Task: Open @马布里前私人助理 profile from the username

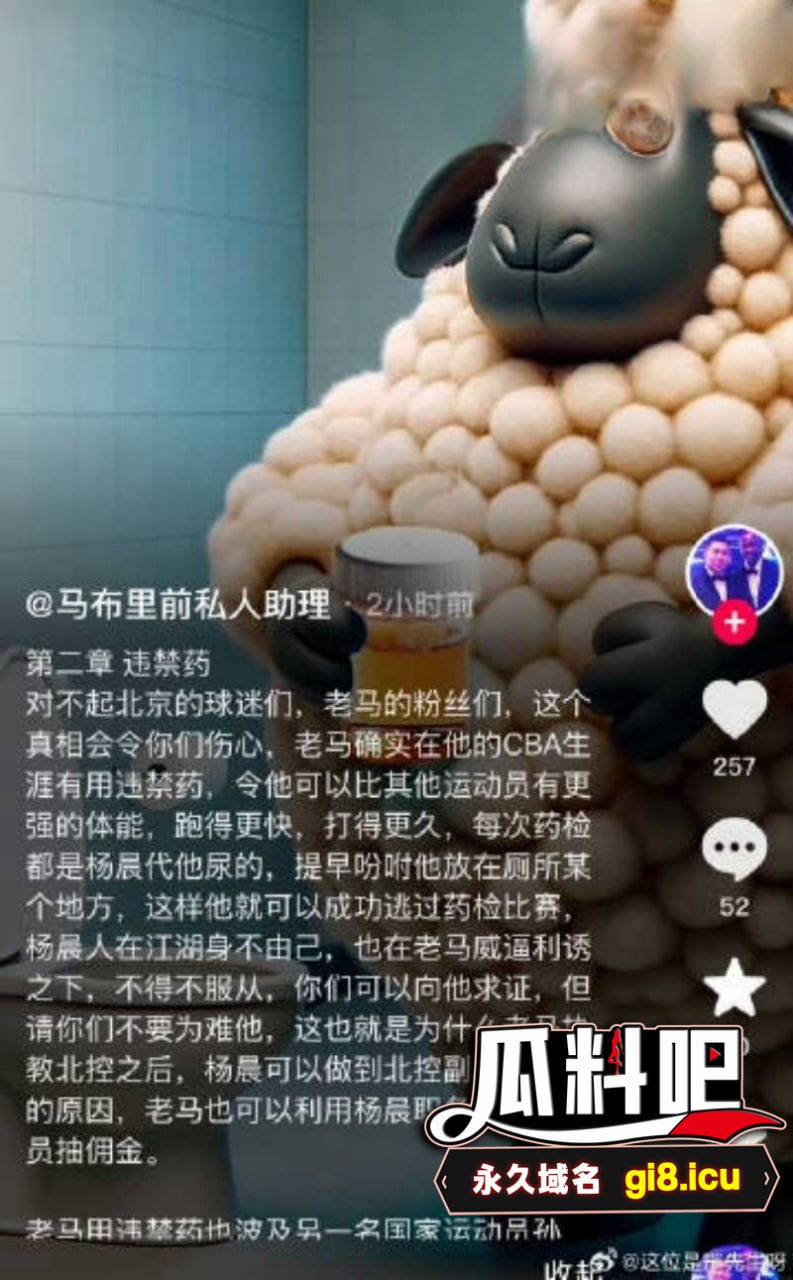Action: pos(177,605)
